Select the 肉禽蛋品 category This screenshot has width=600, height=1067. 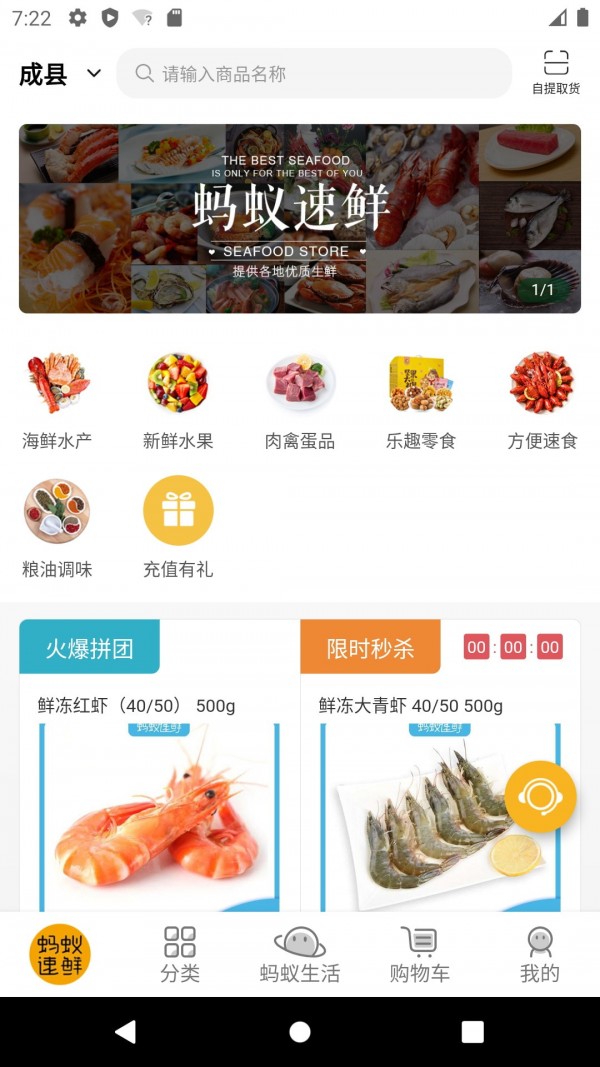300,400
